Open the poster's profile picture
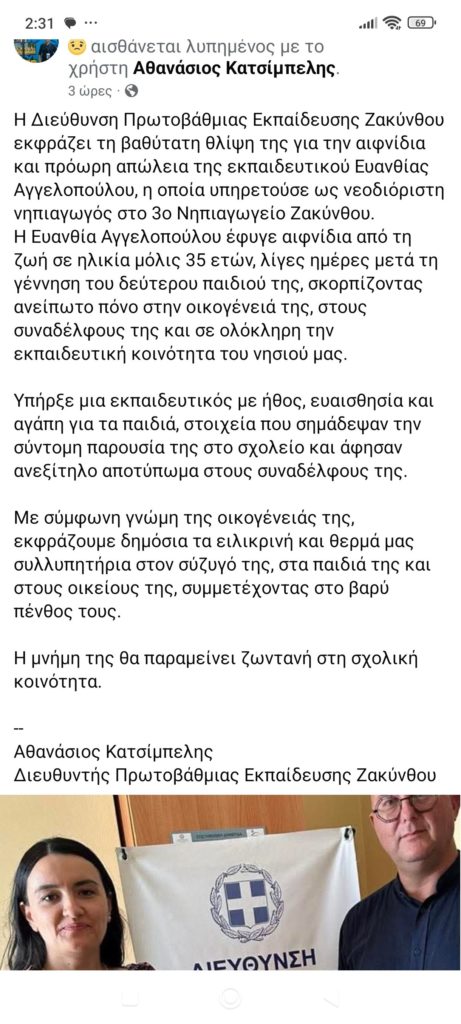The image size is (461, 1024). (x=36, y=50)
